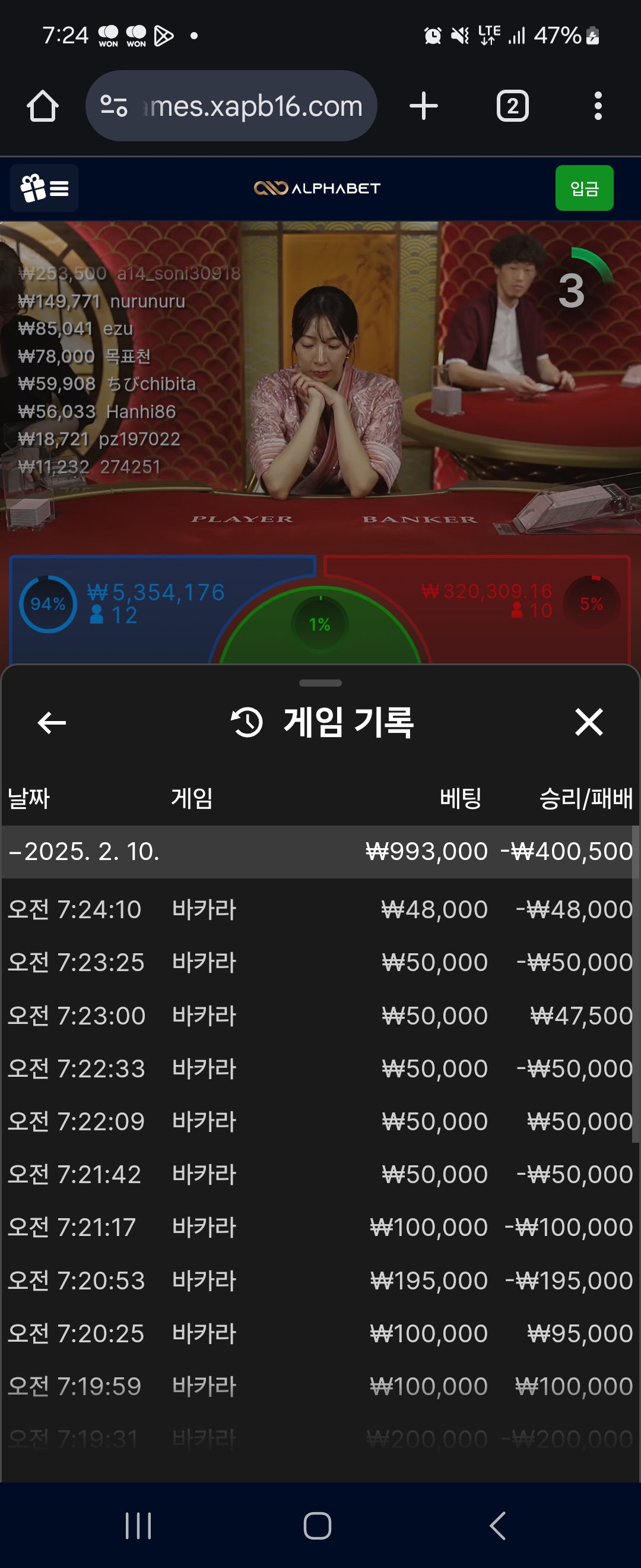Image resolution: width=641 pixels, height=1568 pixels.
Task: Open the gift and menu button
Action: click(x=45, y=188)
